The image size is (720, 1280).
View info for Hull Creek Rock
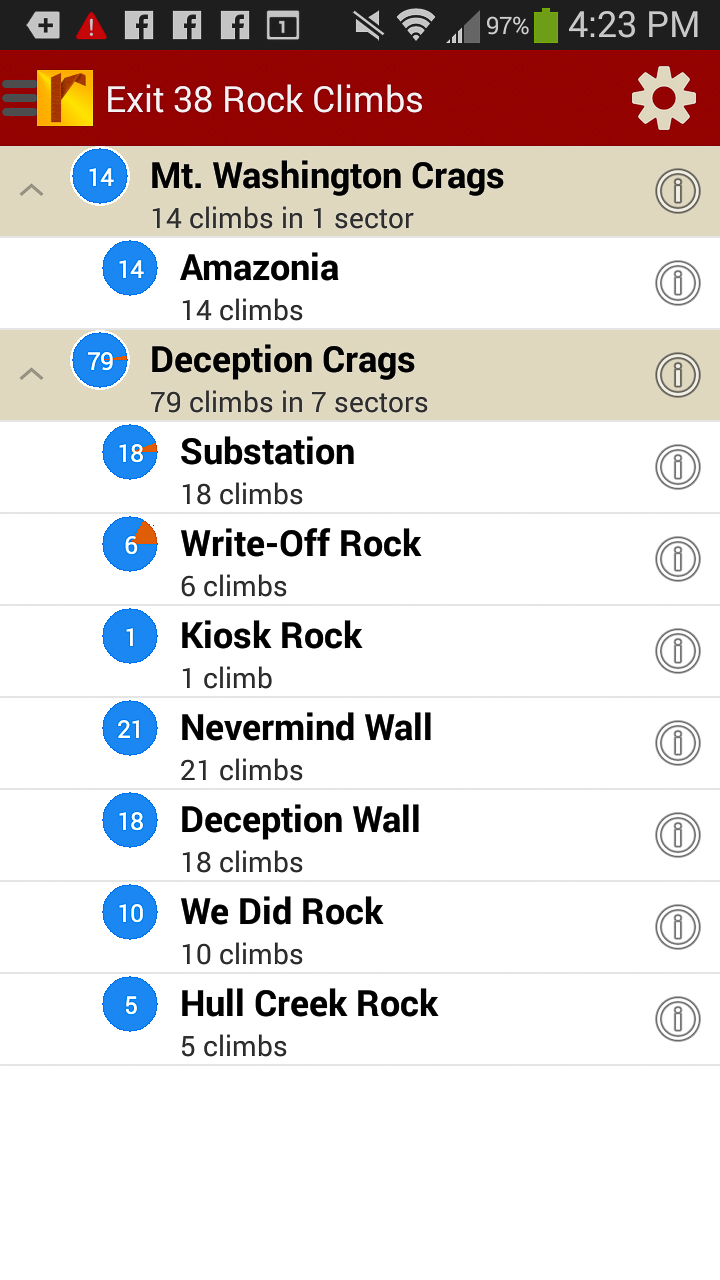pyautogui.click(x=677, y=1019)
